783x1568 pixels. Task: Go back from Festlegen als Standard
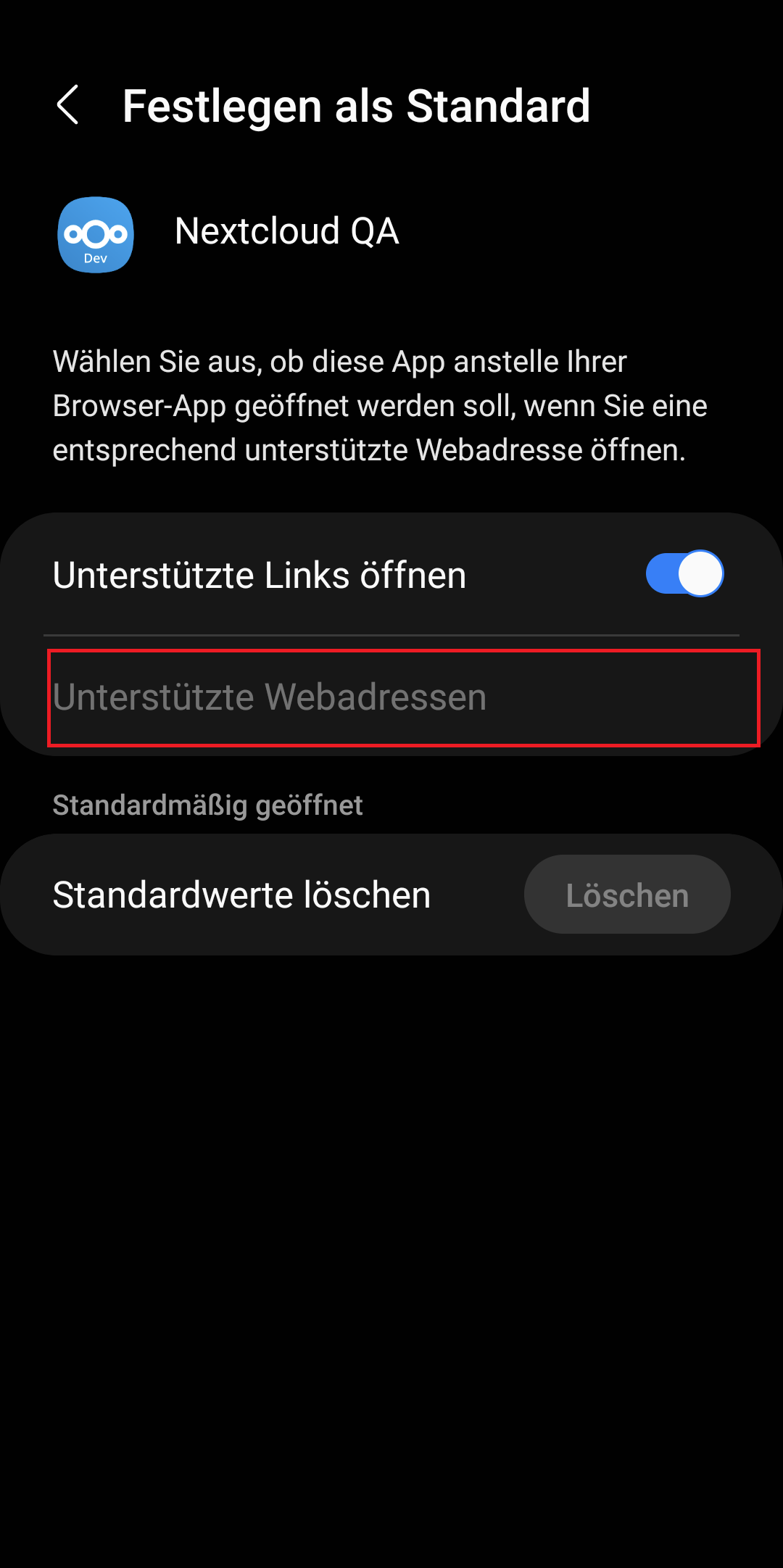pyautogui.click(x=68, y=105)
